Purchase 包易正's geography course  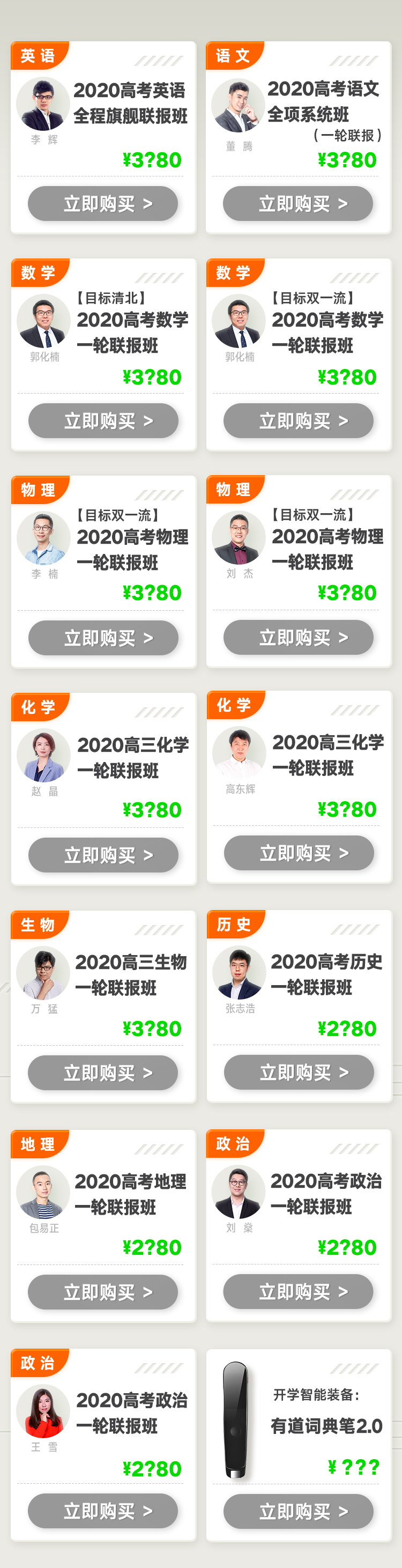[x=103, y=1292]
